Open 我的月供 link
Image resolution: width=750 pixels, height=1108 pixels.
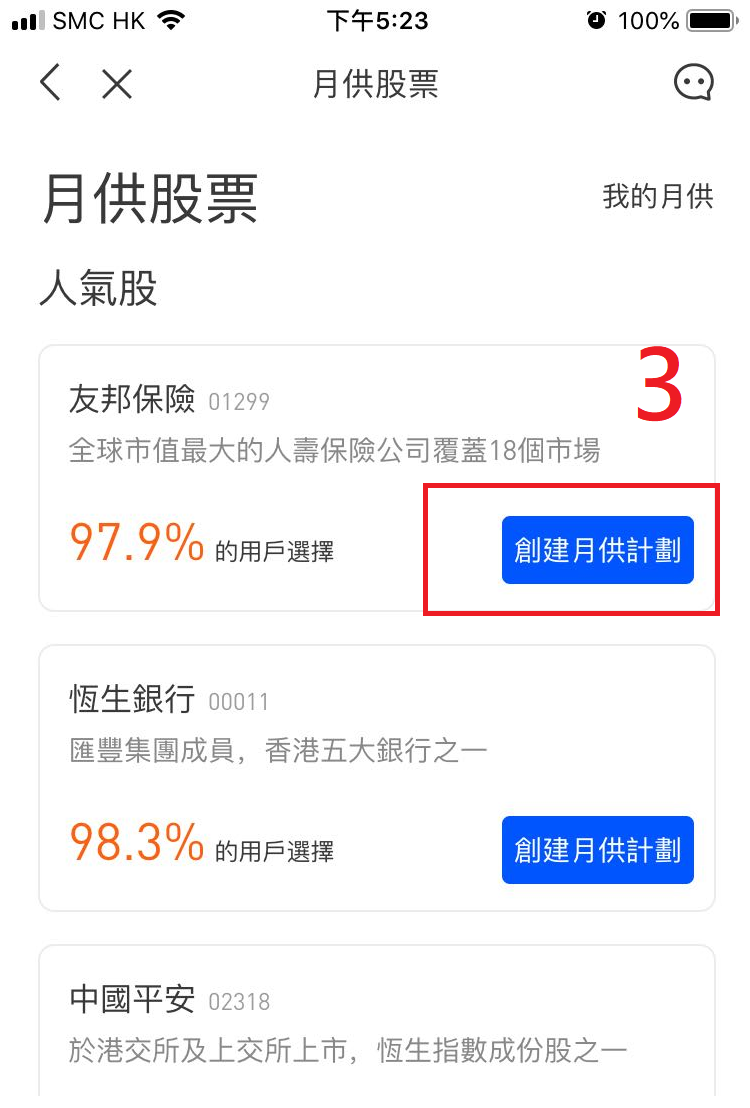pos(657,196)
